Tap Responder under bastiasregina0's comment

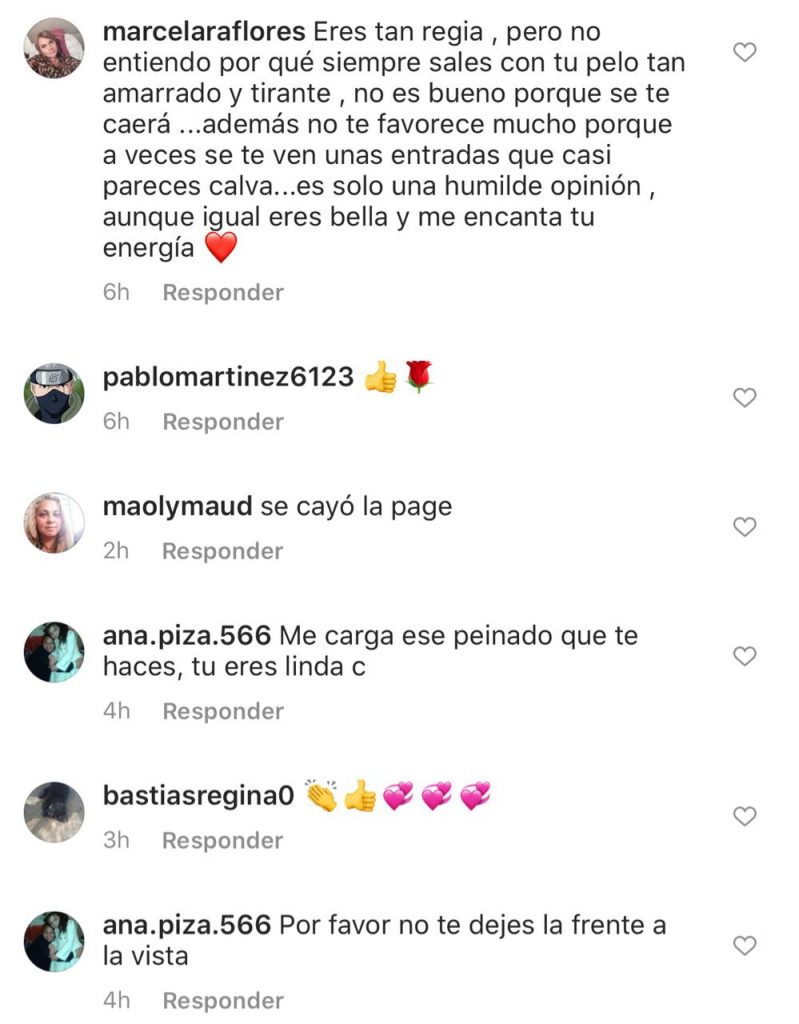point(223,841)
